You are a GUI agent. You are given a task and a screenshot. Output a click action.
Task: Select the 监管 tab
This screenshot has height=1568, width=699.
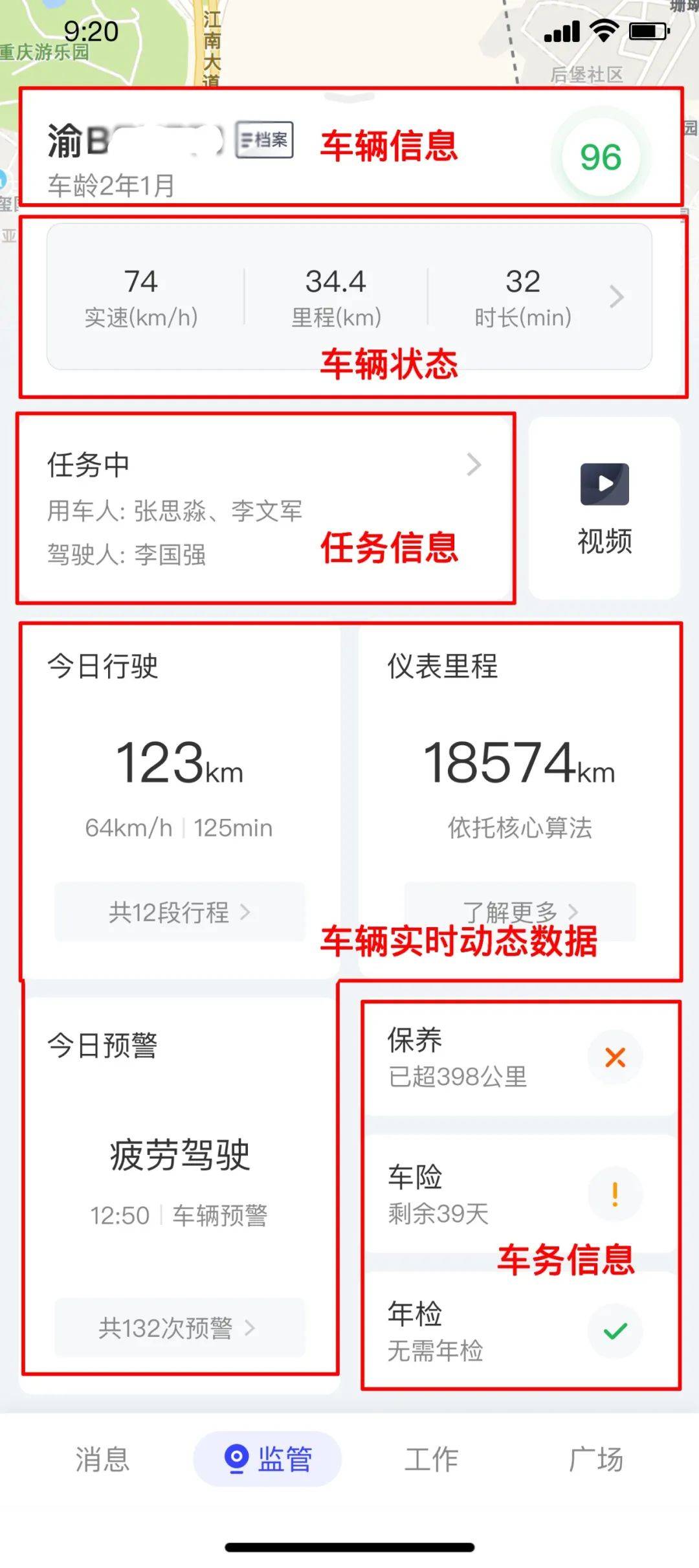pos(267,1459)
